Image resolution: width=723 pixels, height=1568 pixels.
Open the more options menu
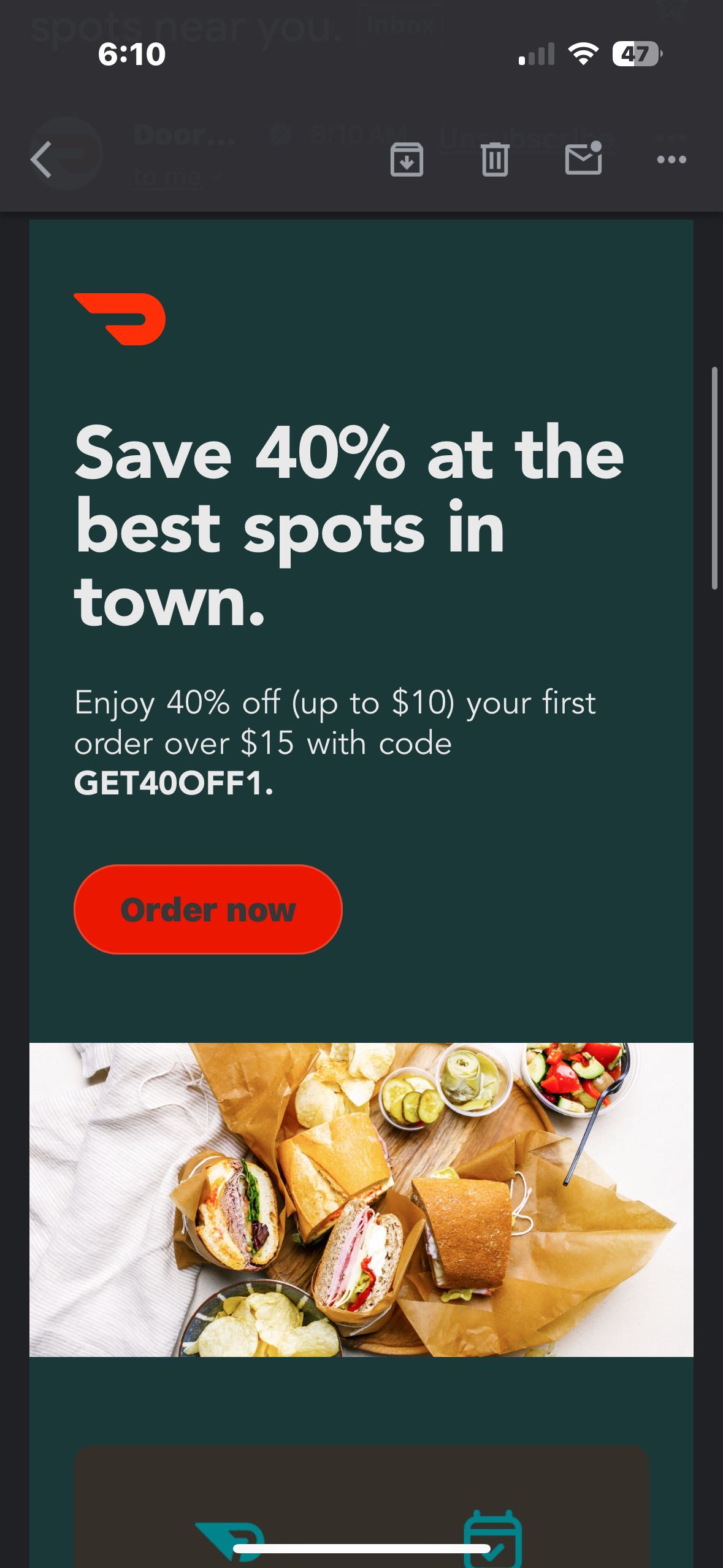click(x=671, y=161)
